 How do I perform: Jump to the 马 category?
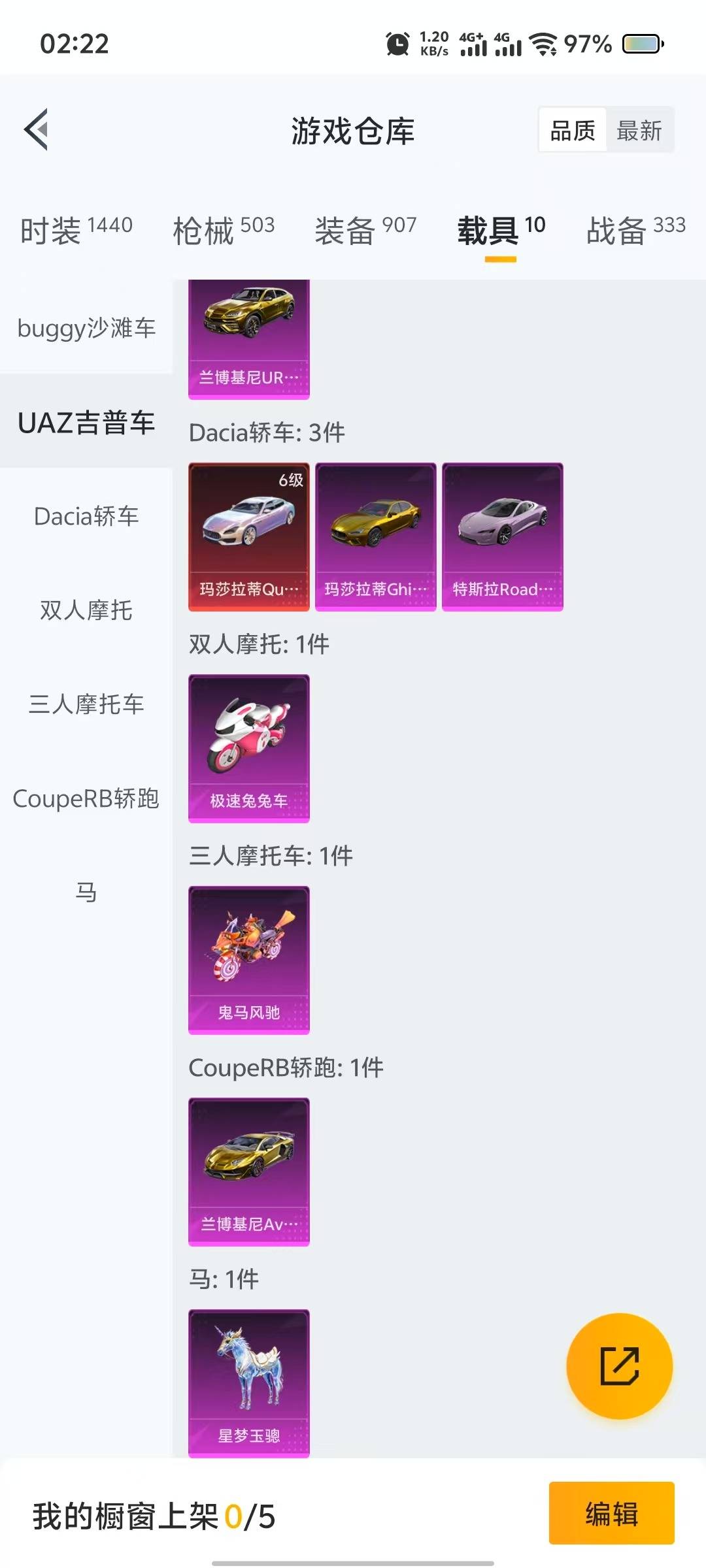coord(86,892)
